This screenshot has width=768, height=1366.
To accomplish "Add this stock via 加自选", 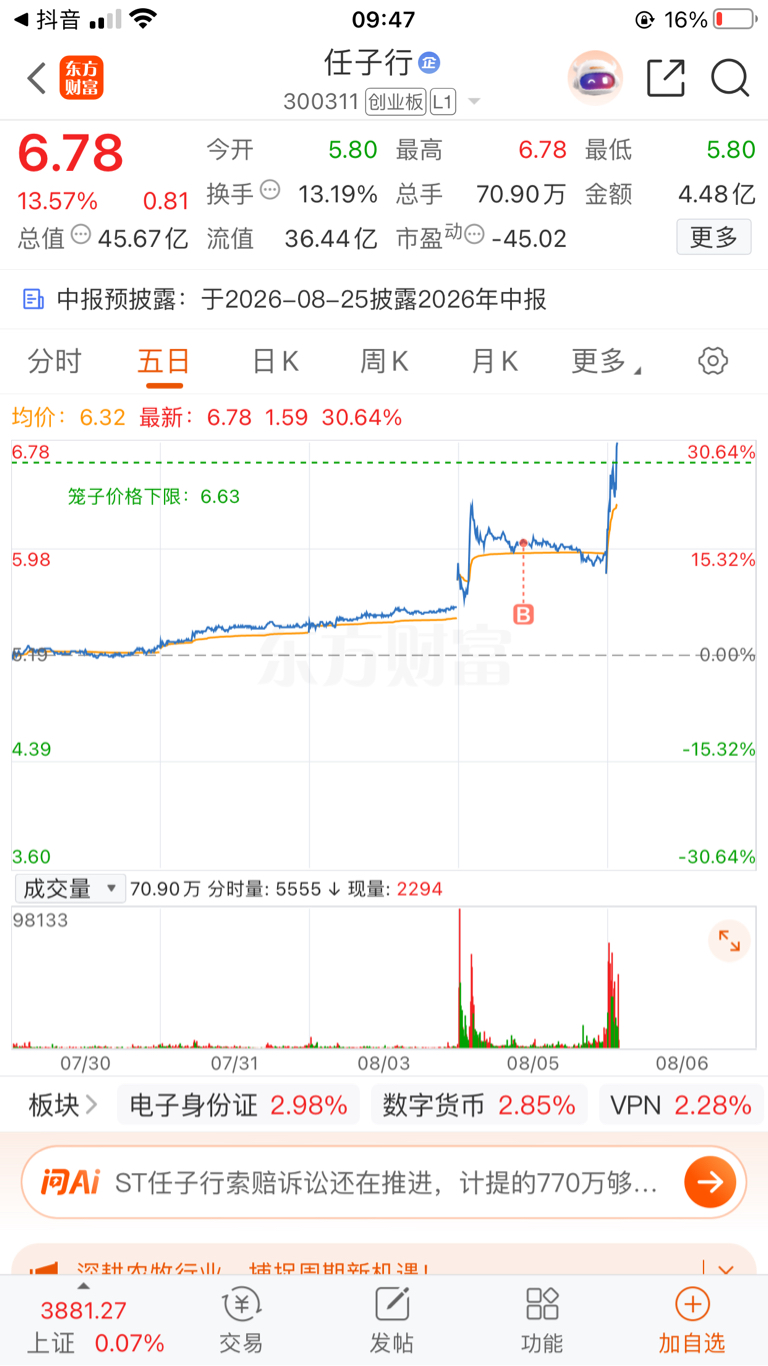I will click(692, 1321).
